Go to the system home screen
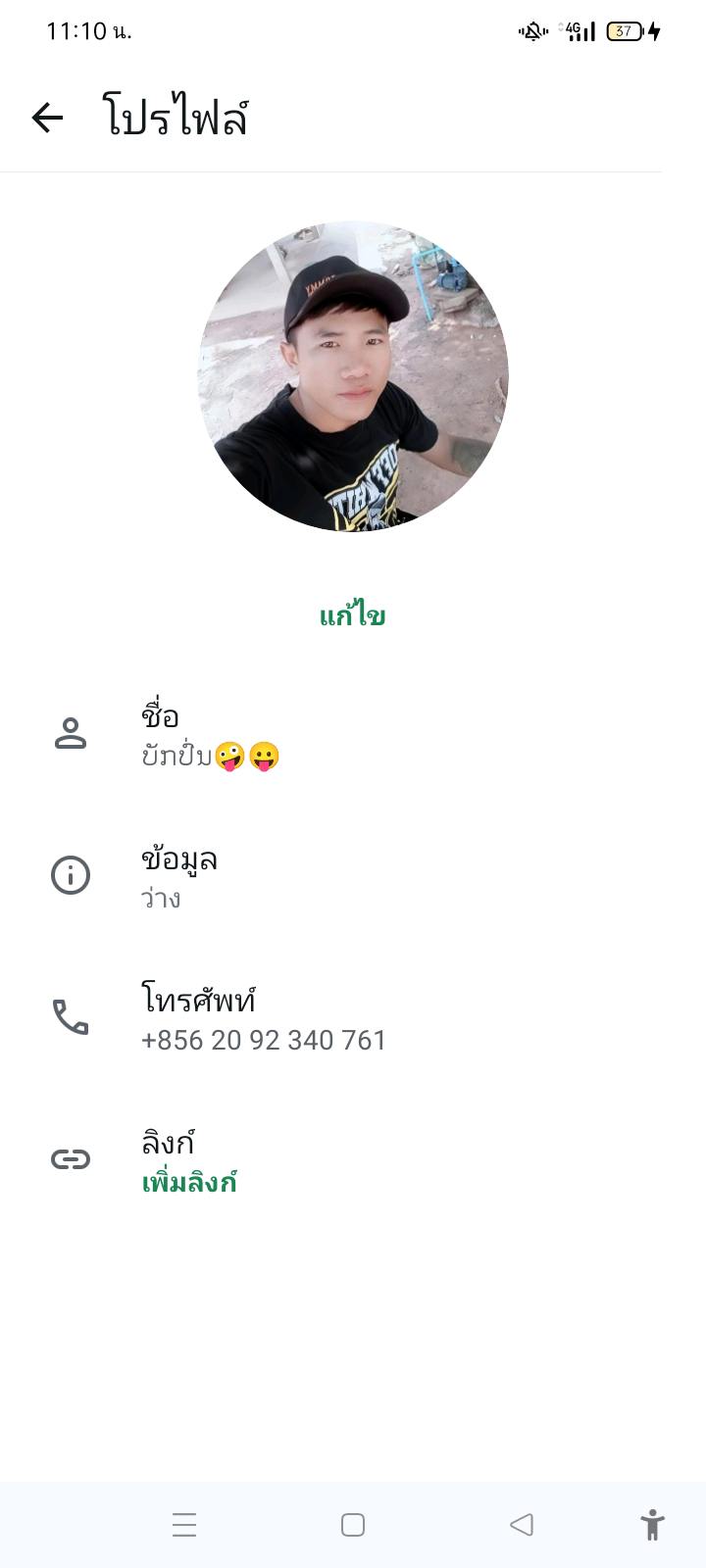 (353, 1525)
